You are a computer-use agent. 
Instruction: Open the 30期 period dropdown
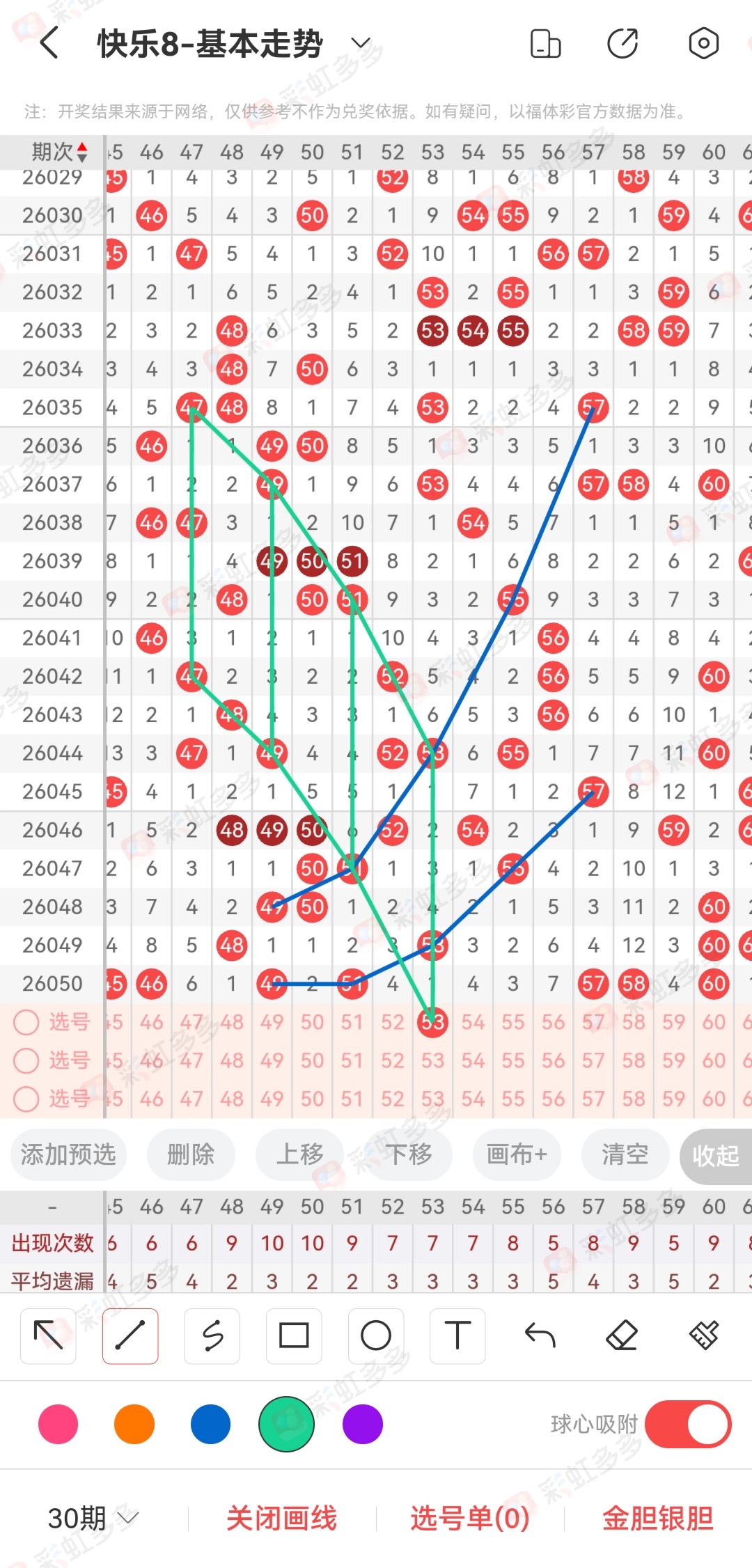tap(93, 1518)
